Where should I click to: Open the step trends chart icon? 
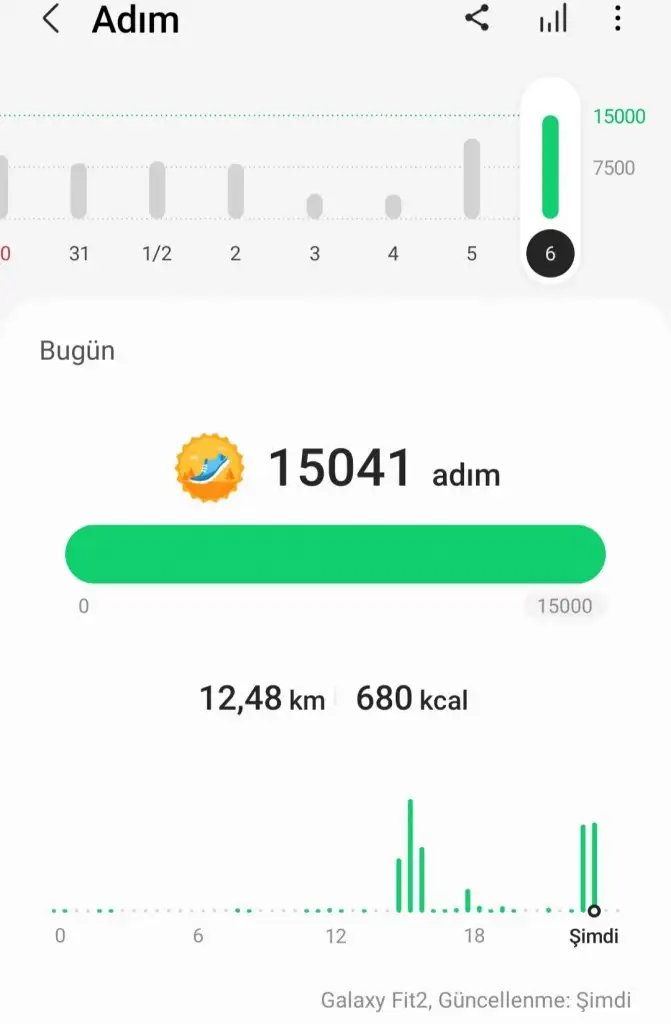click(552, 18)
